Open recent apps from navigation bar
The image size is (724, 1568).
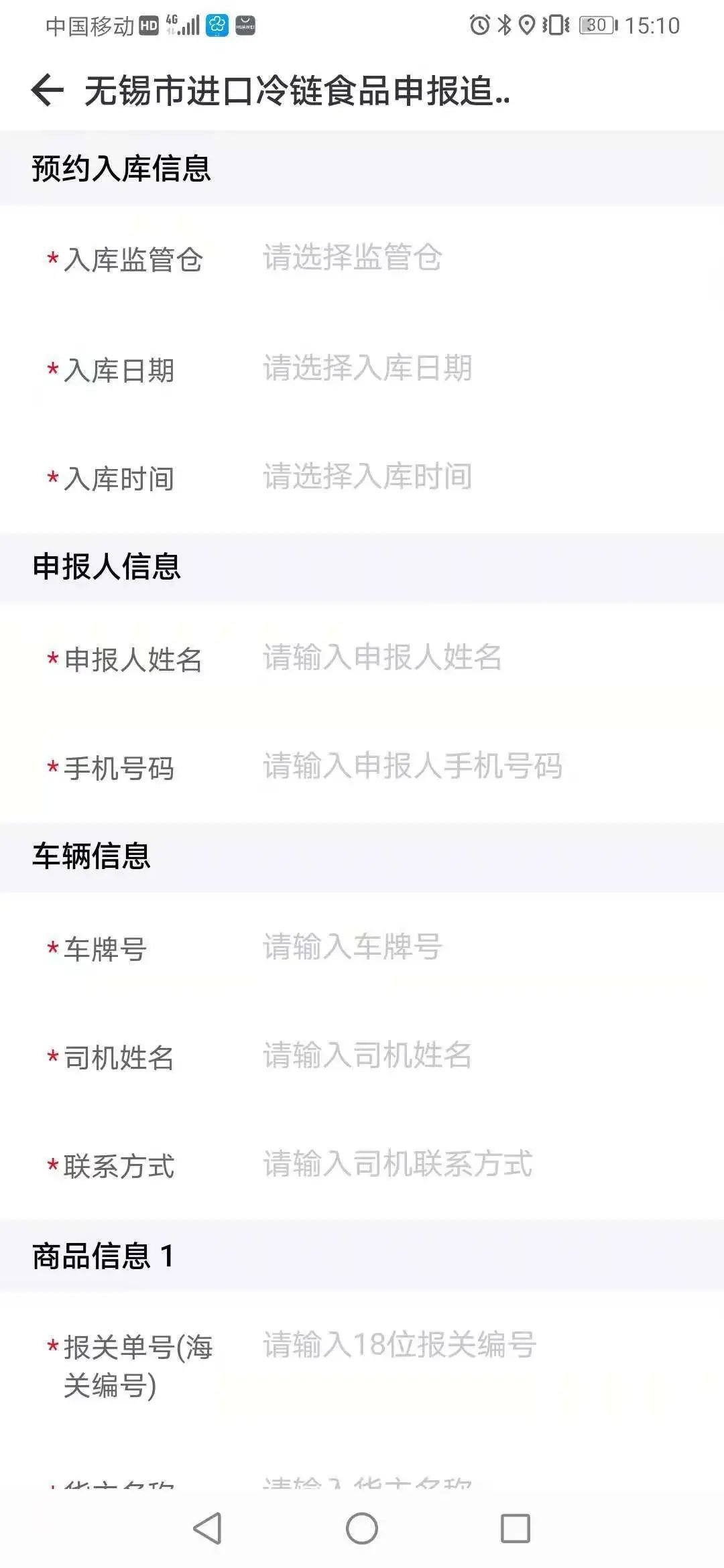tap(516, 1528)
